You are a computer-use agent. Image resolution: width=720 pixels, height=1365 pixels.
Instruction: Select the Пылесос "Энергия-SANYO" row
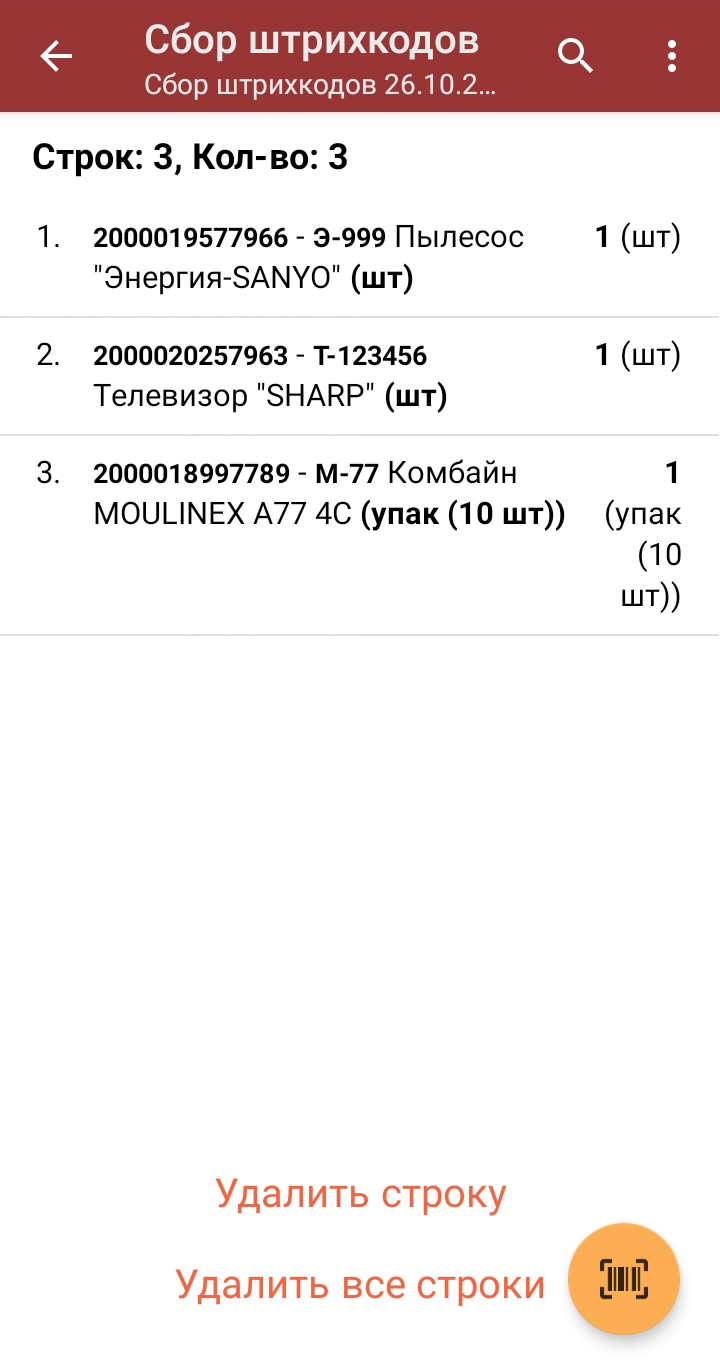click(x=360, y=259)
